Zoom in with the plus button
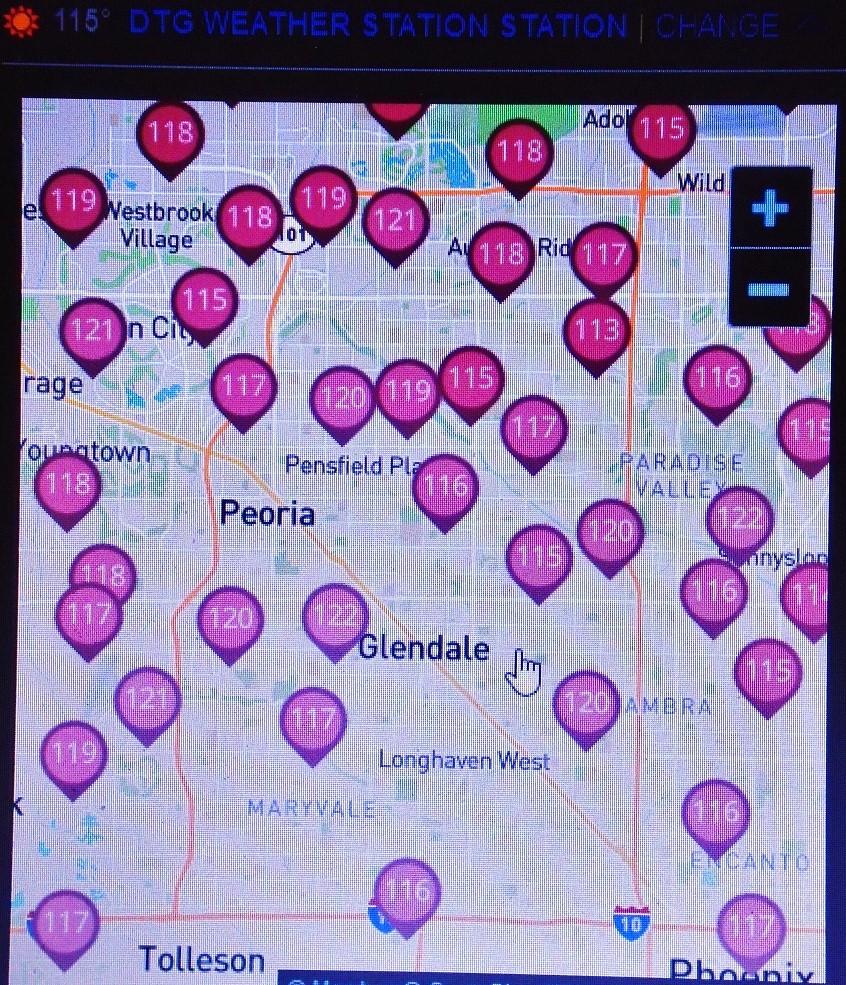This screenshot has height=985, width=846. pyautogui.click(x=769, y=209)
